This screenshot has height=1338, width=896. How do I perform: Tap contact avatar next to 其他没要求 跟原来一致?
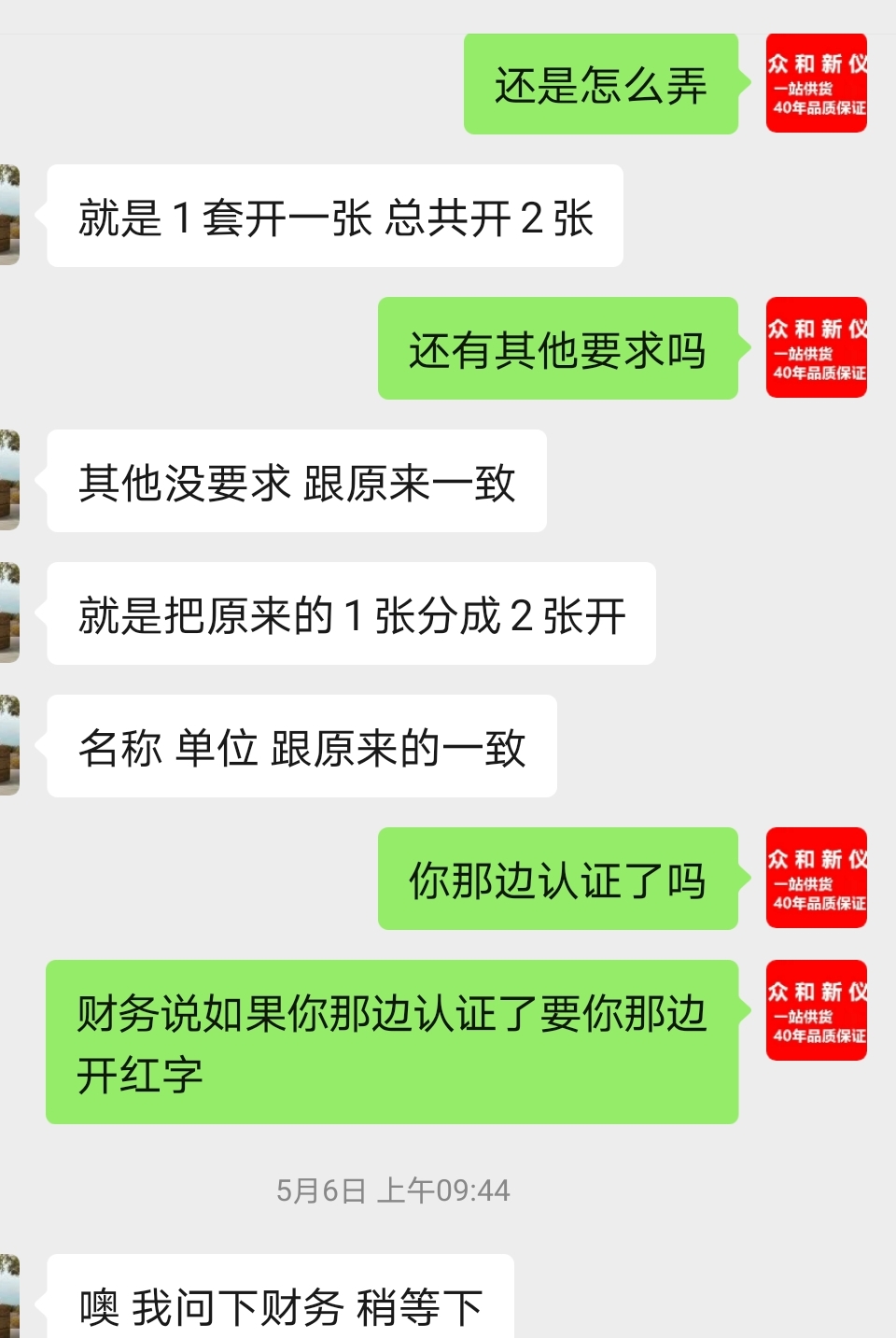[x=9, y=480]
